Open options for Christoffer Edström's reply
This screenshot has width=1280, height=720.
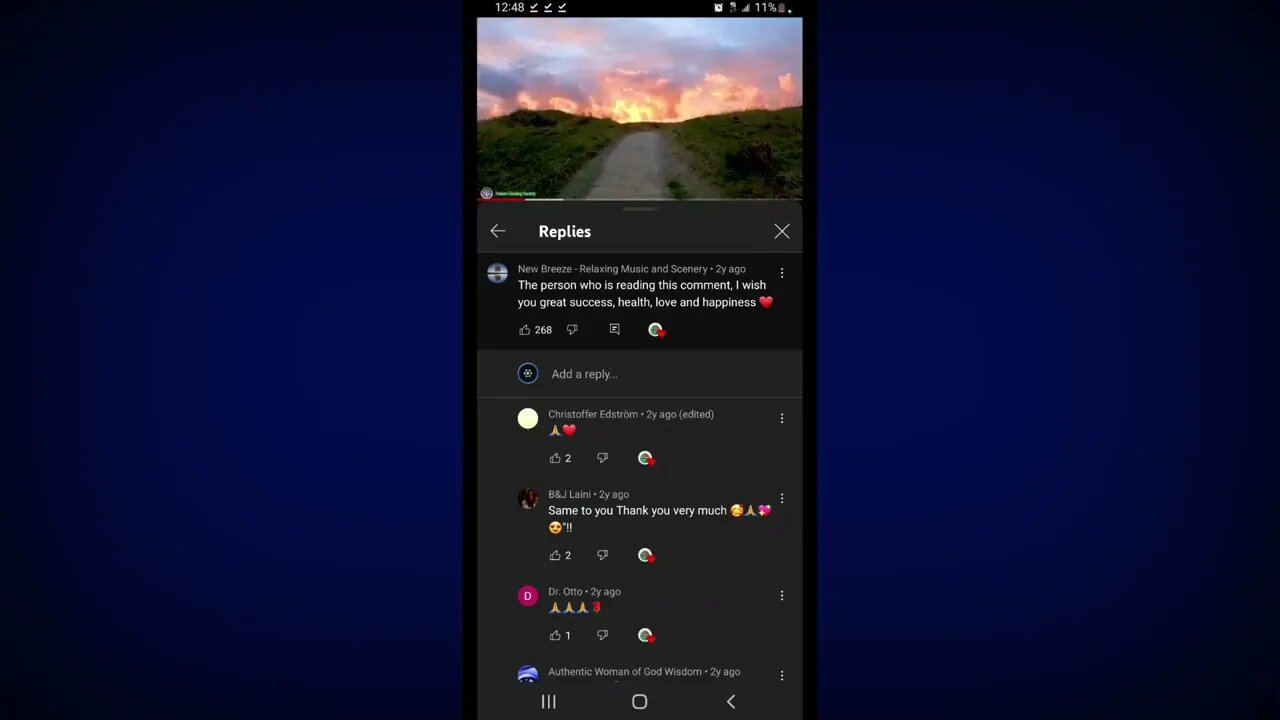click(x=782, y=418)
